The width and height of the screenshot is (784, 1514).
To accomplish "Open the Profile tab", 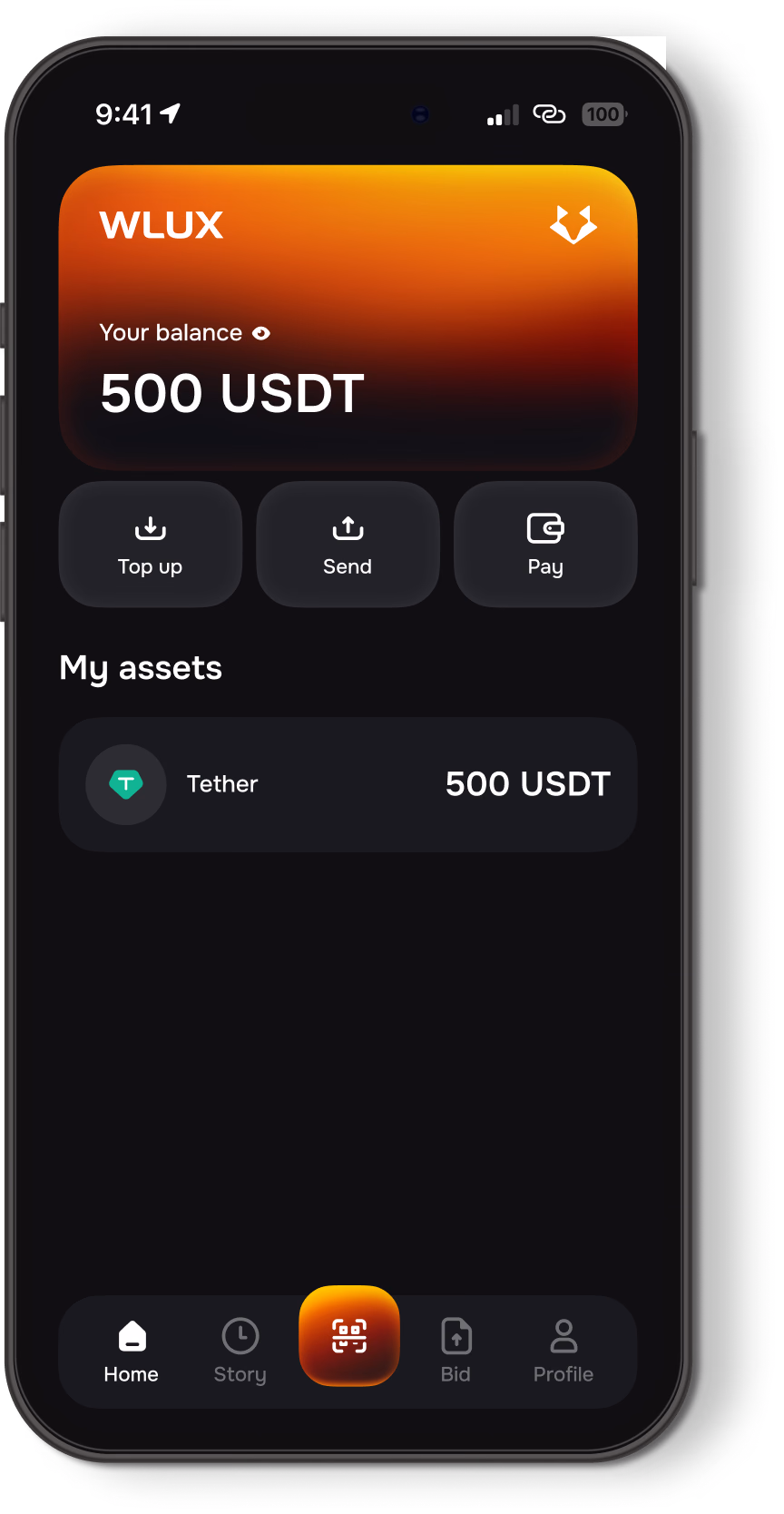I will [563, 1352].
